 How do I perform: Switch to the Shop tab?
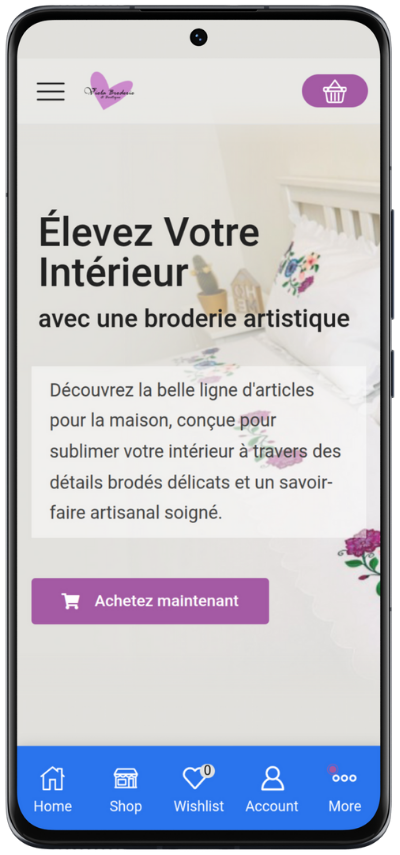[x=126, y=789]
